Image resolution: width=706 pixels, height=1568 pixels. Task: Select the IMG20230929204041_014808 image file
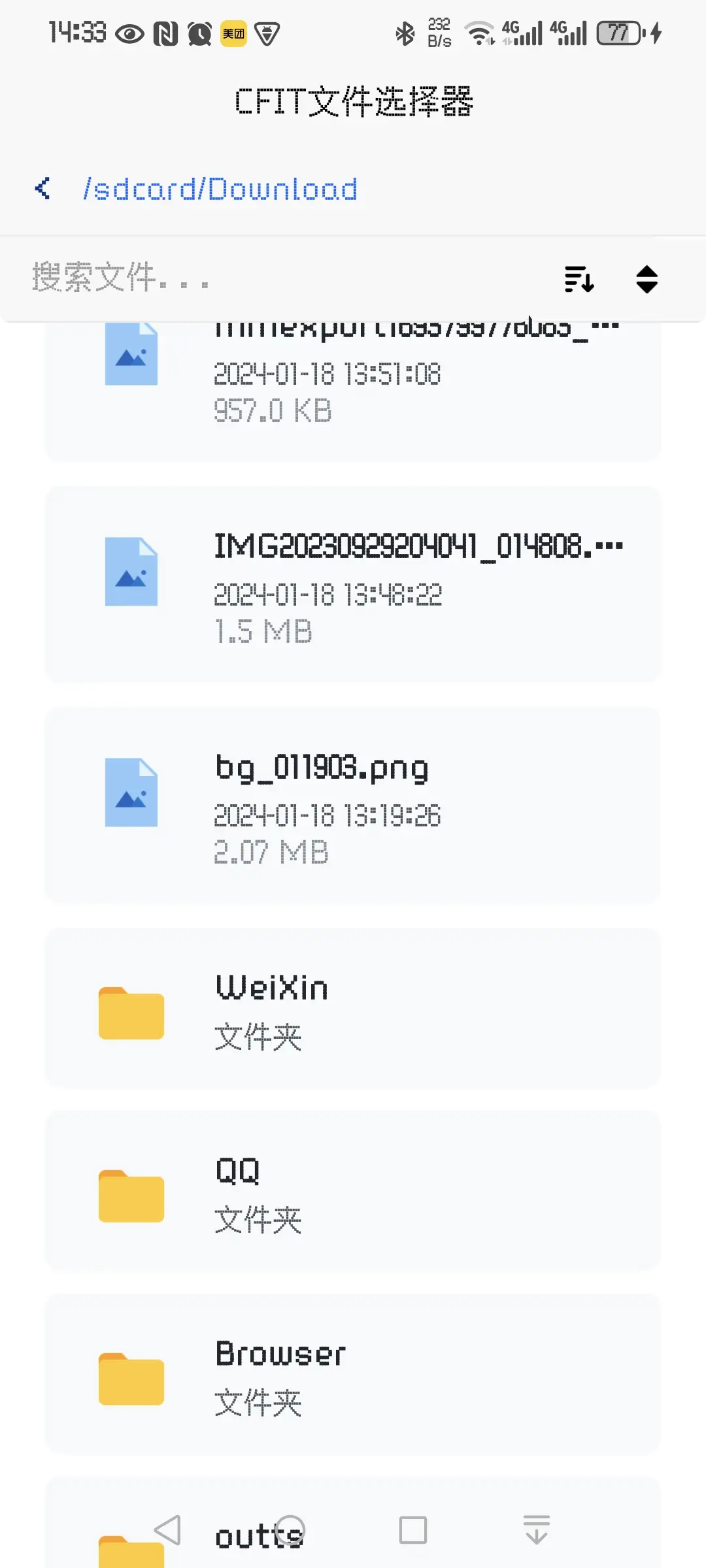click(x=353, y=585)
